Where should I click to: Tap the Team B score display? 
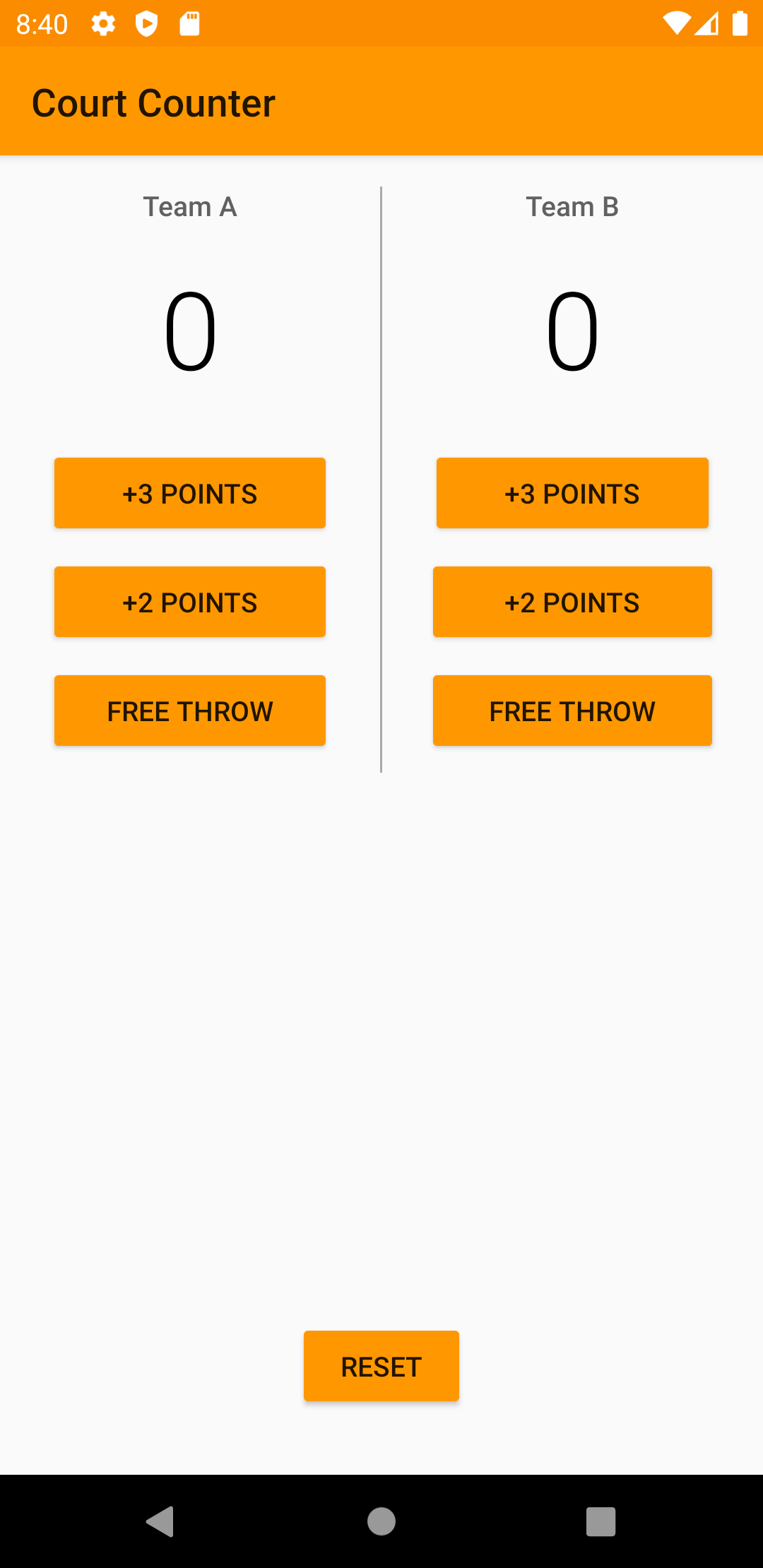point(572,332)
